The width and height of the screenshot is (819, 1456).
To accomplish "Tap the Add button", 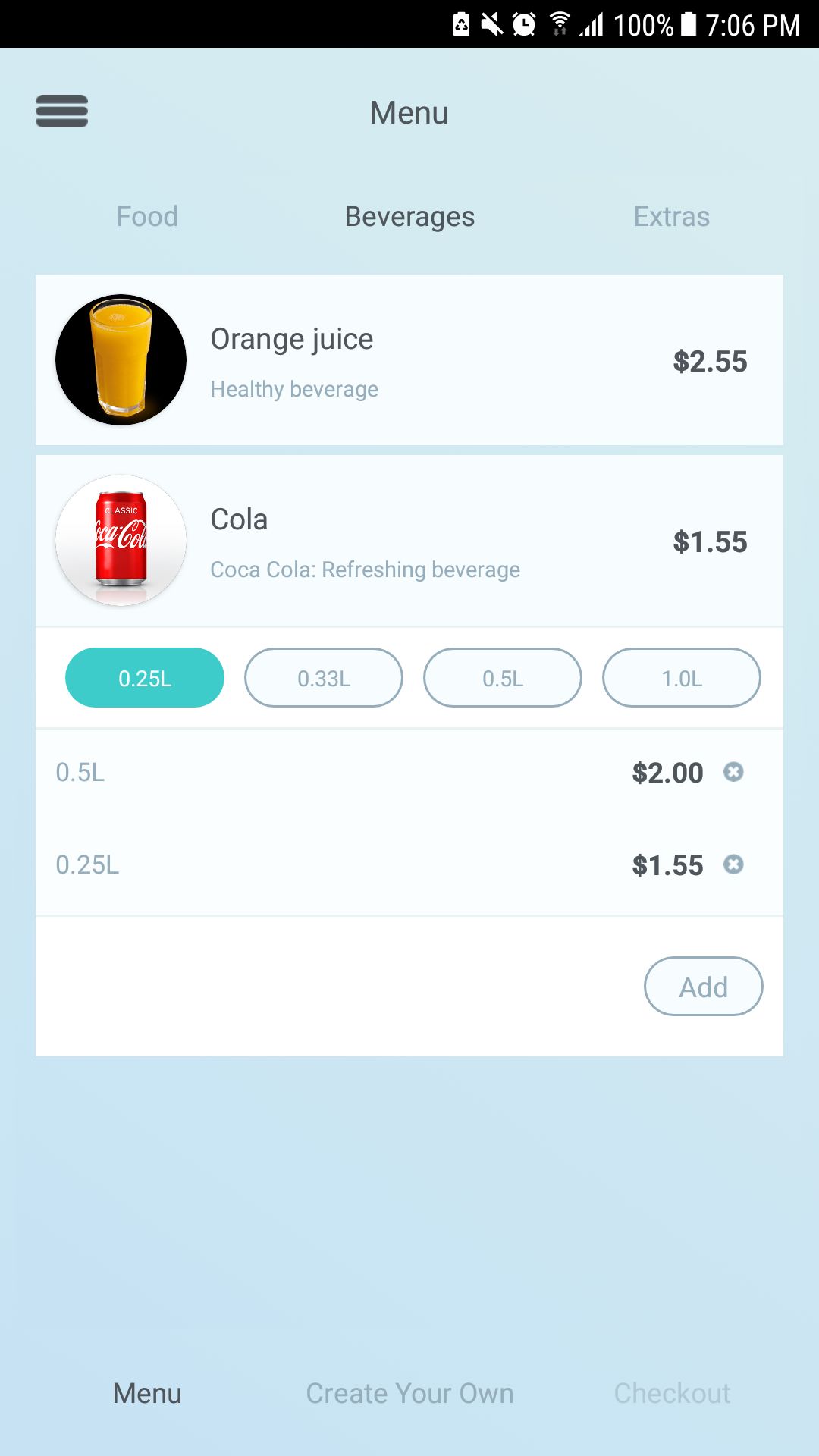I will pos(703,987).
